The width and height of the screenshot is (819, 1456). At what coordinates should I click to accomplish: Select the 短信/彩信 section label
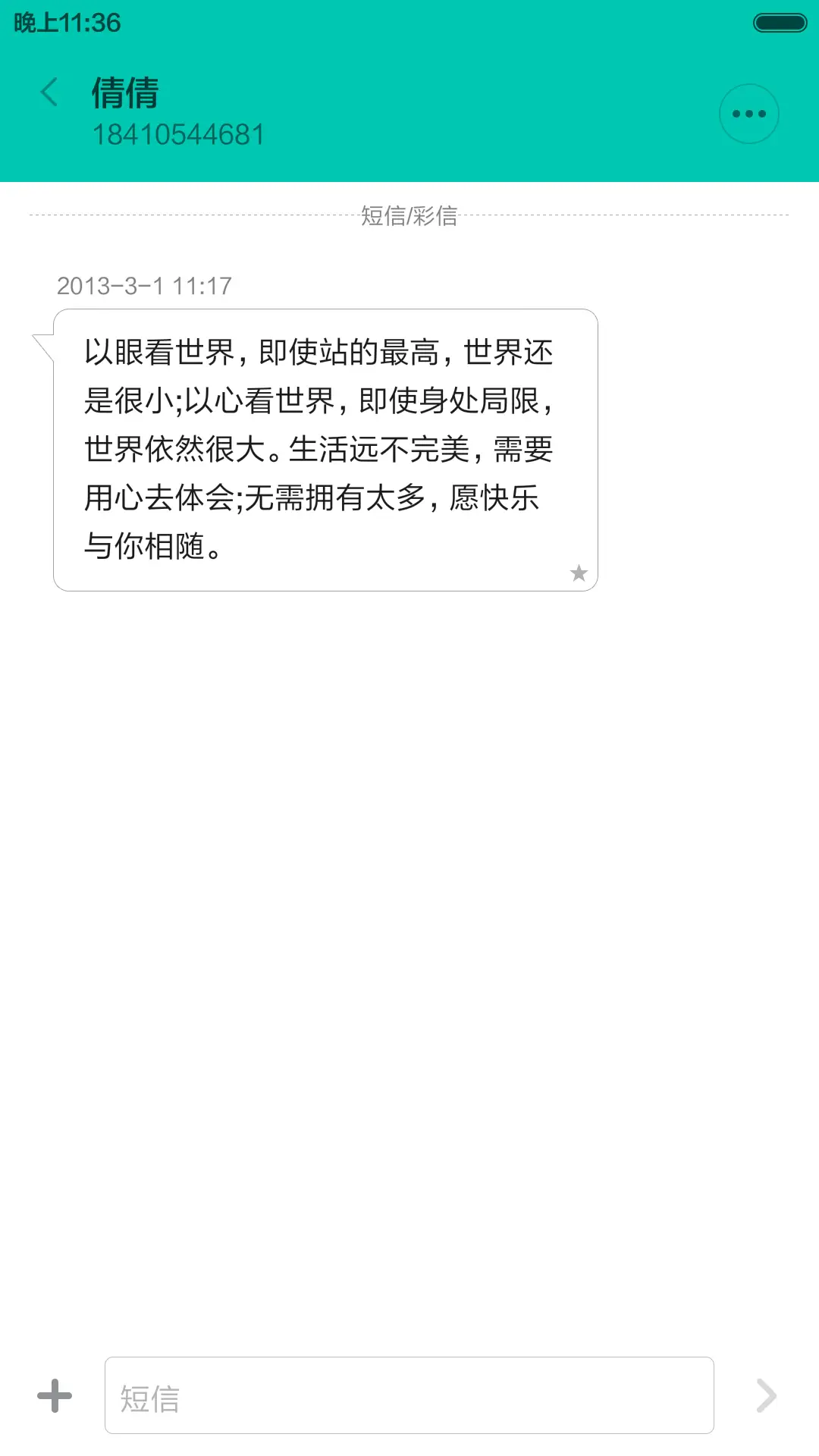coord(409,216)
